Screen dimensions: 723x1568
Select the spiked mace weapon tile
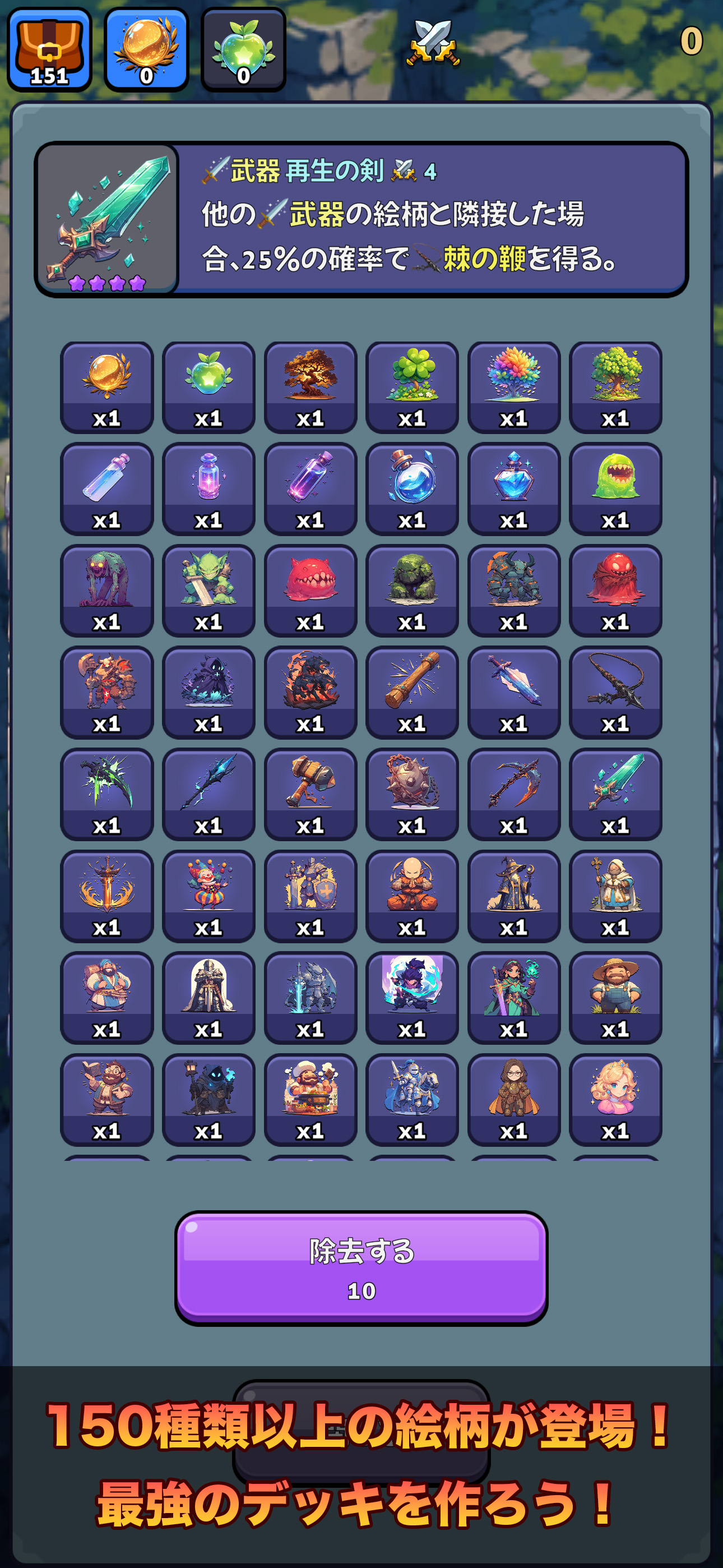(412, 794)
